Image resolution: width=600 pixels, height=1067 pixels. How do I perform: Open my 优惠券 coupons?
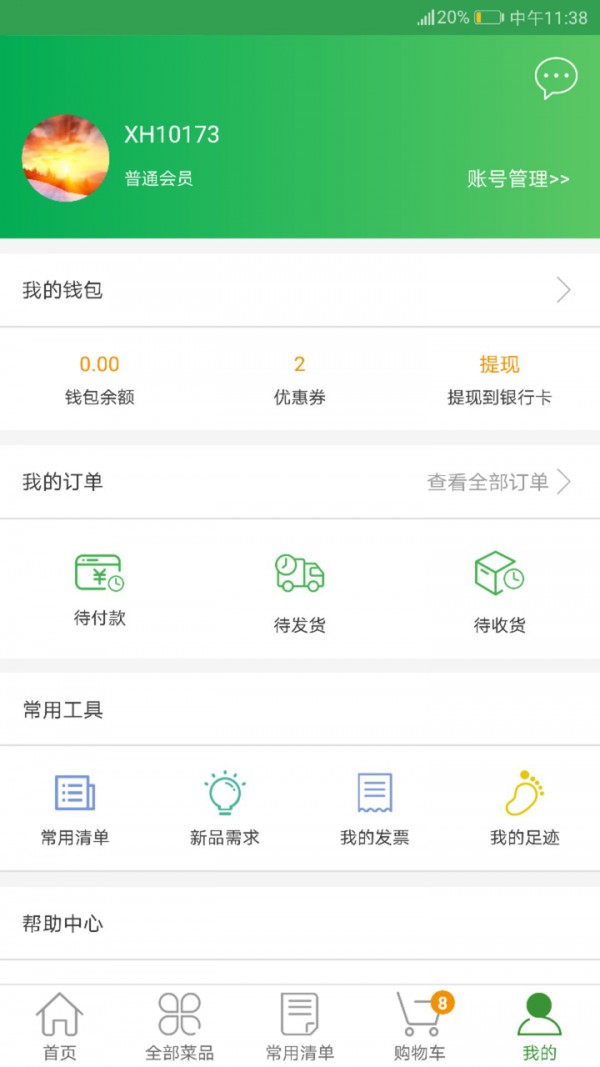pos(300,380)
